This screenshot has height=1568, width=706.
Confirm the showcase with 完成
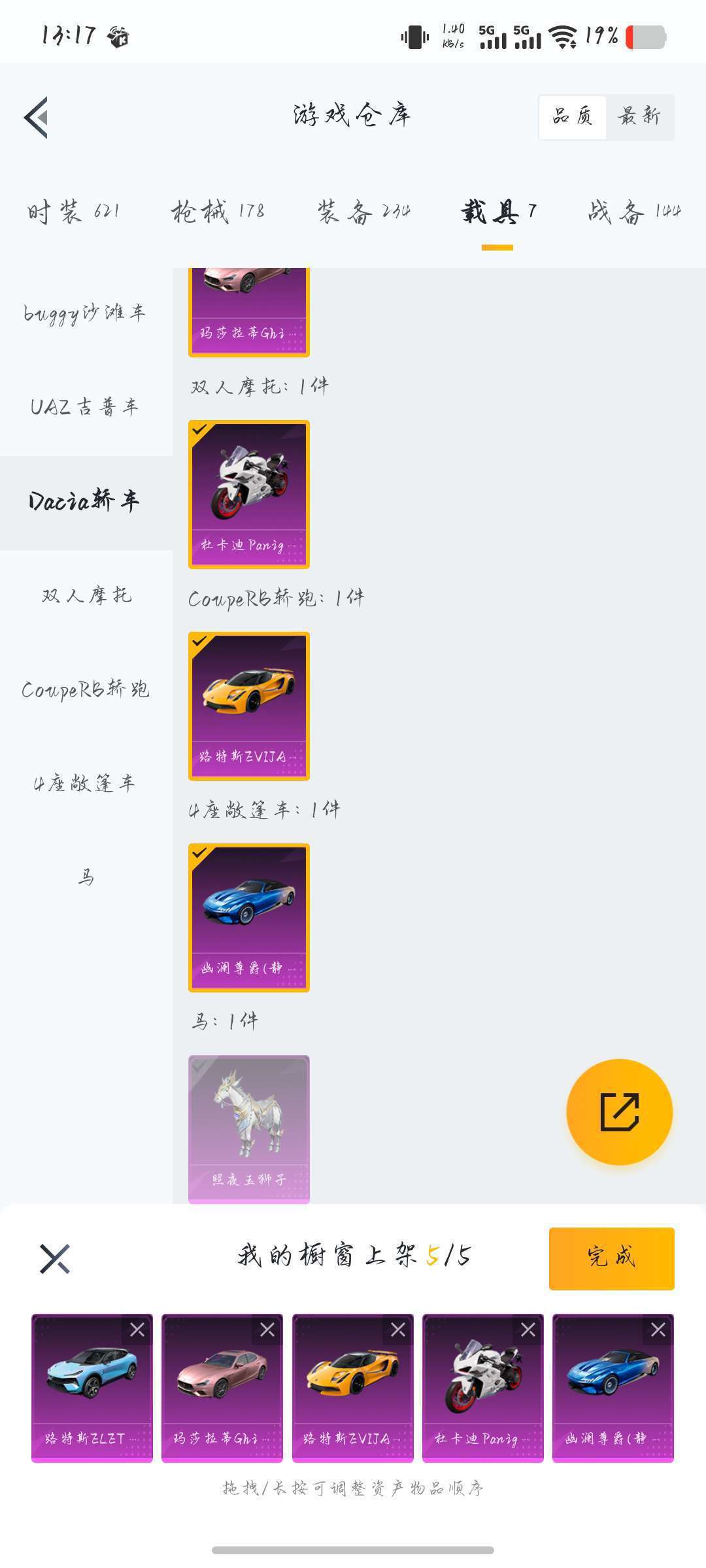tap(611, 1258)
